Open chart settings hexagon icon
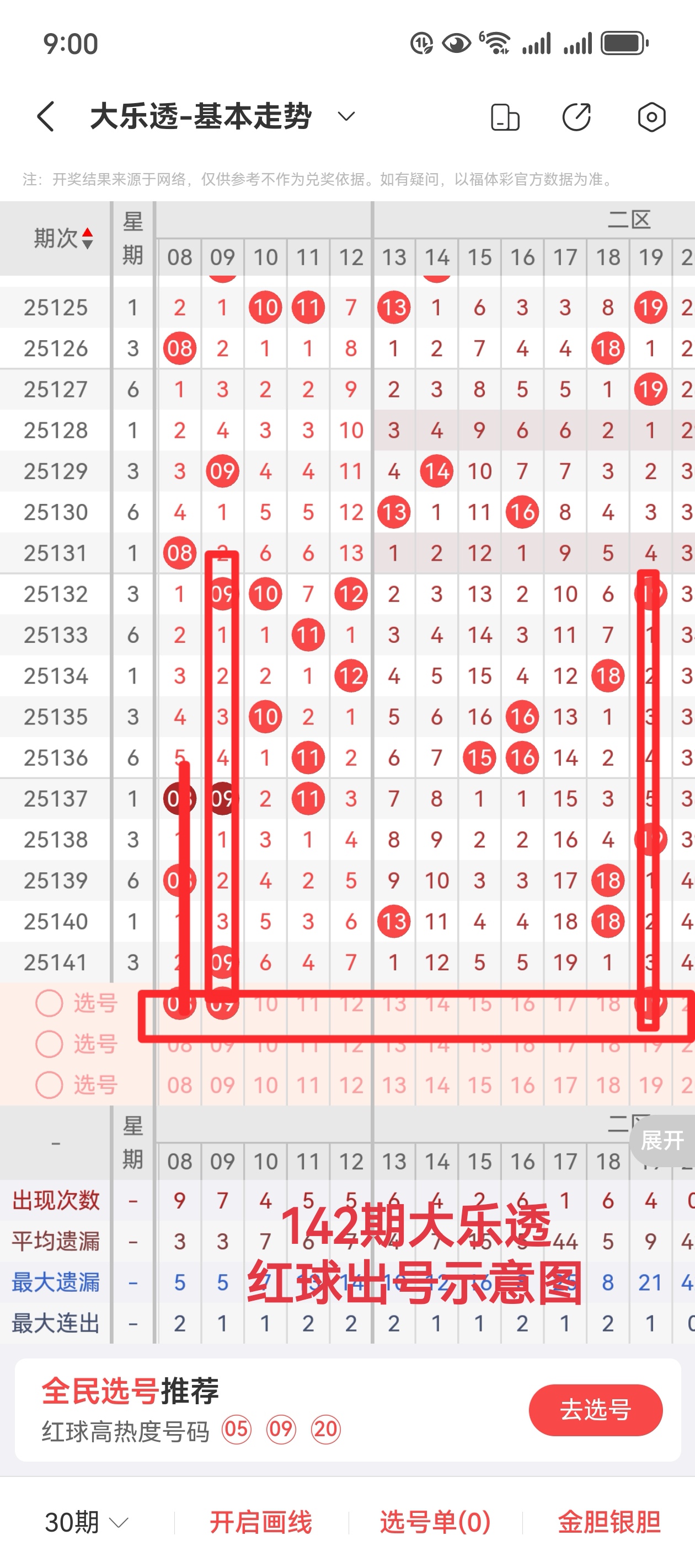The height and width of the screenshot is (1568, 695). (x=651, y=117)
